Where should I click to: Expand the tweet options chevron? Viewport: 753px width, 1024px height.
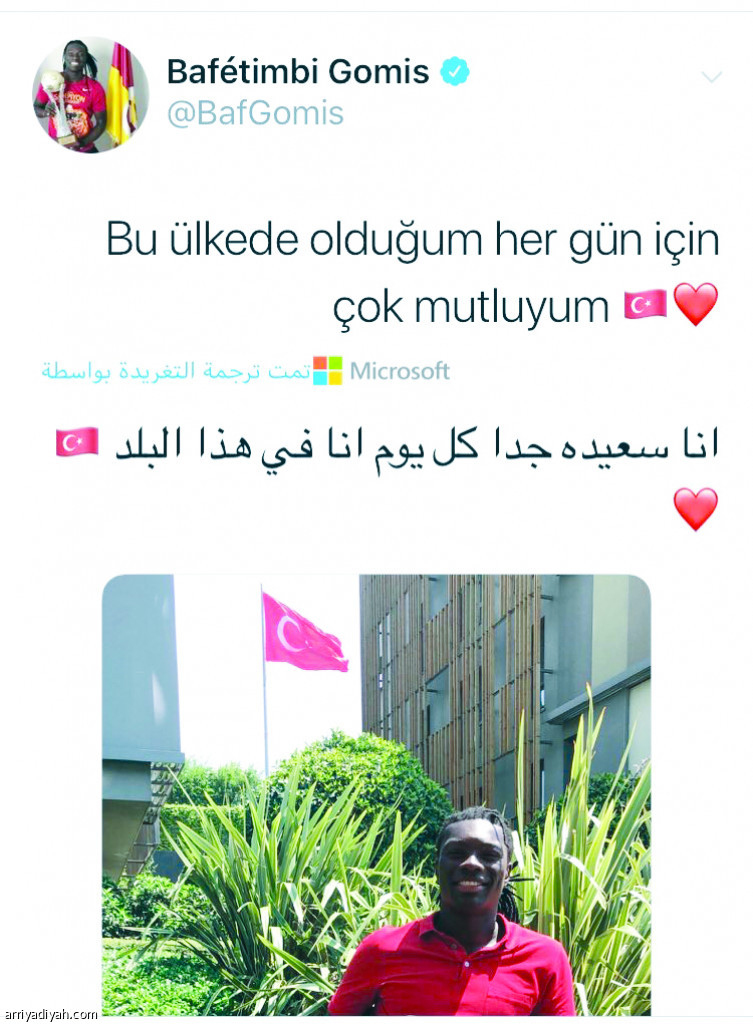712,77
